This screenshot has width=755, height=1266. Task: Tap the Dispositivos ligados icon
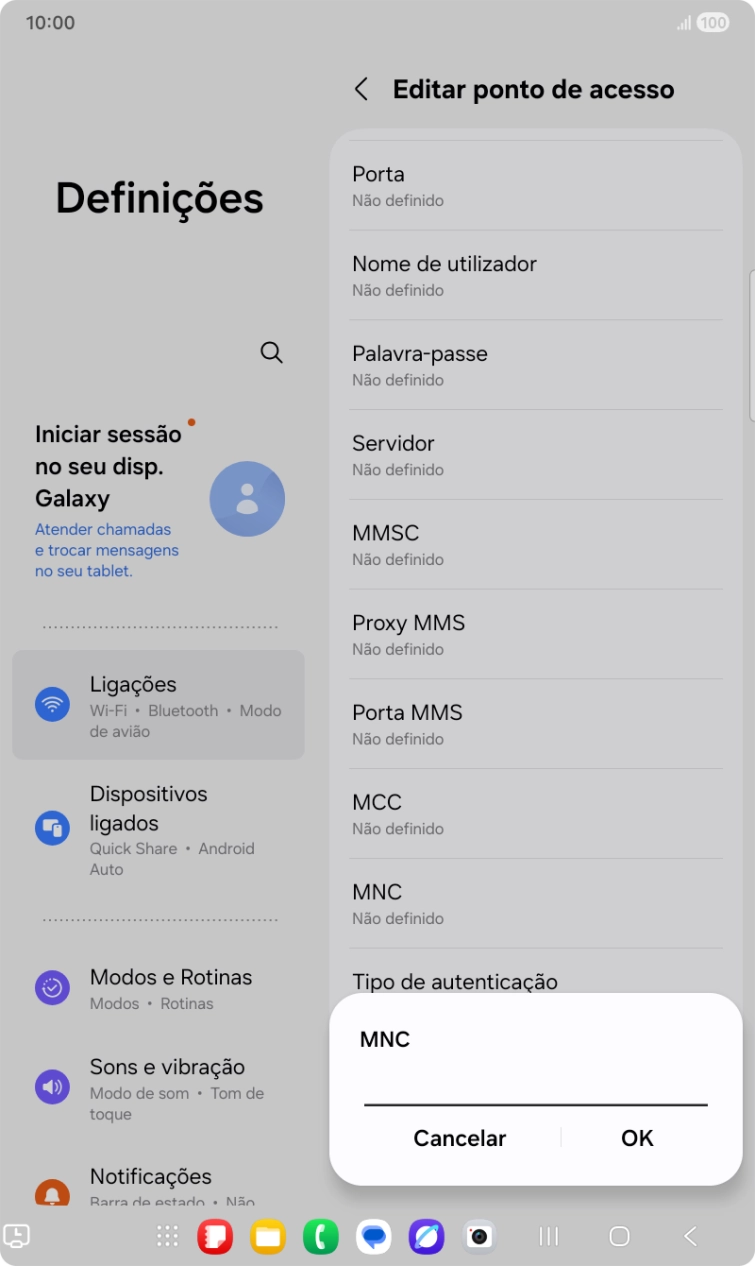point(52,827)
